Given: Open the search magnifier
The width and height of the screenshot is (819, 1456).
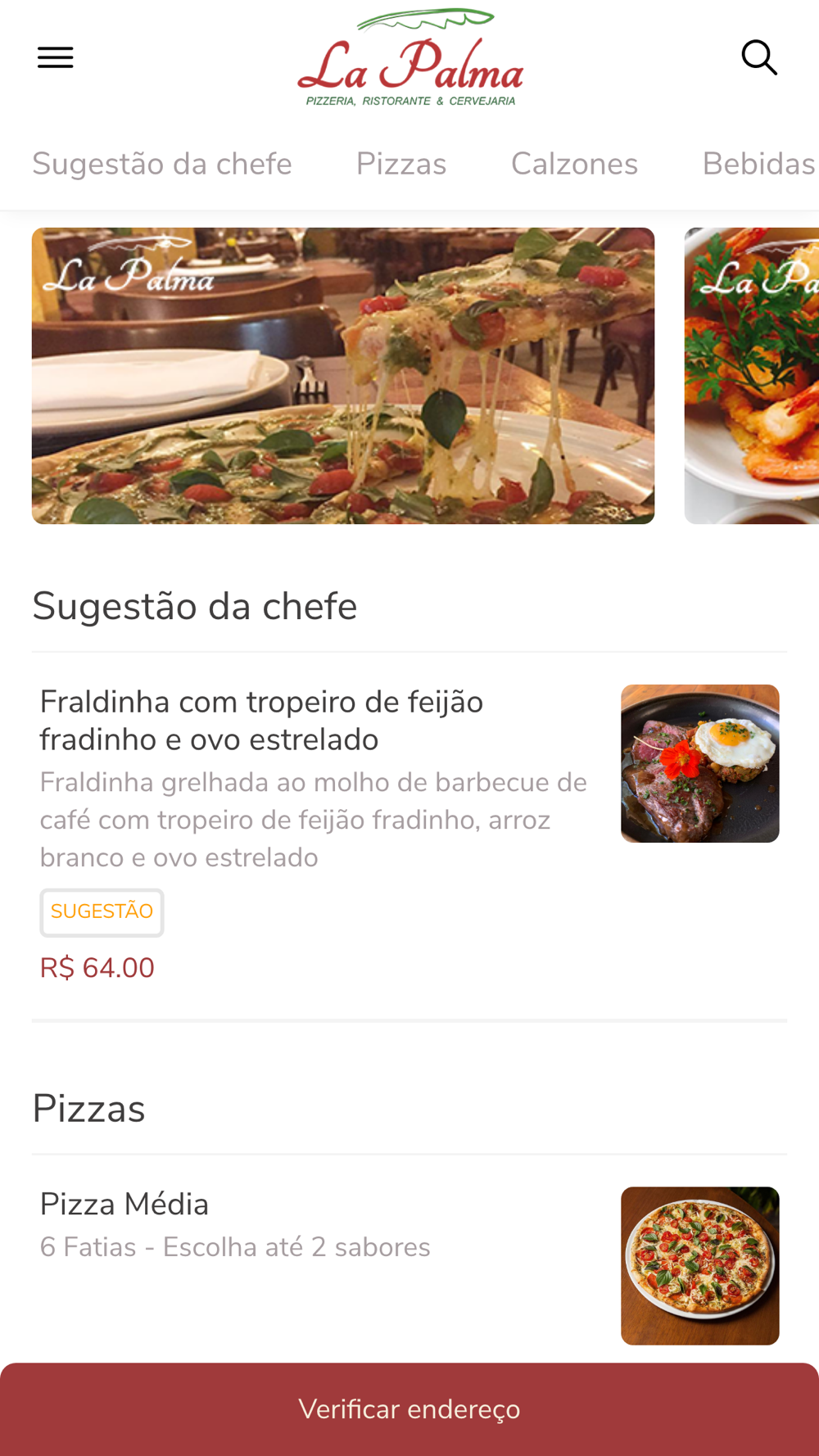Looking at the screenshot, I should (759, 57).
